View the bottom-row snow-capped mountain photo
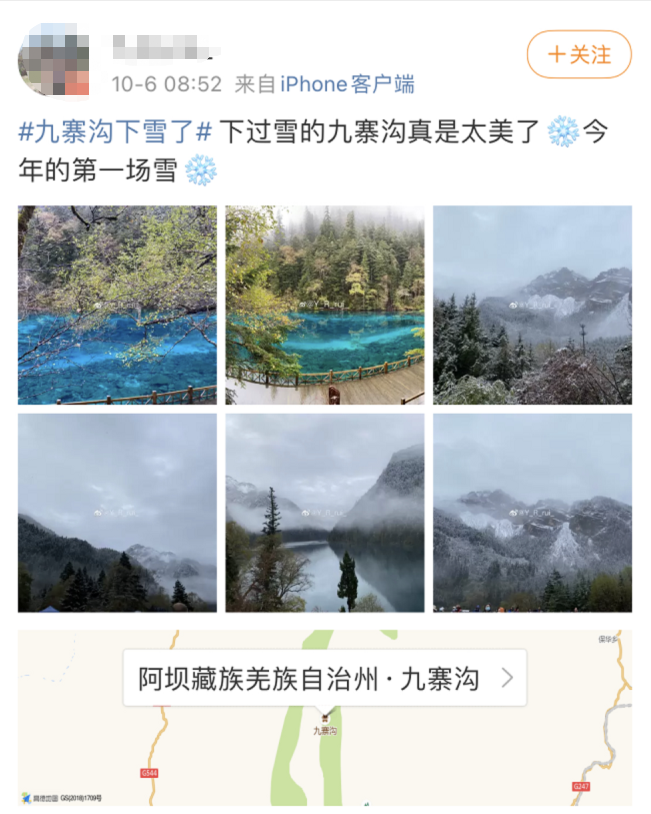The width and height of the screenshot is (651, 814). click(x=532, y=512)
